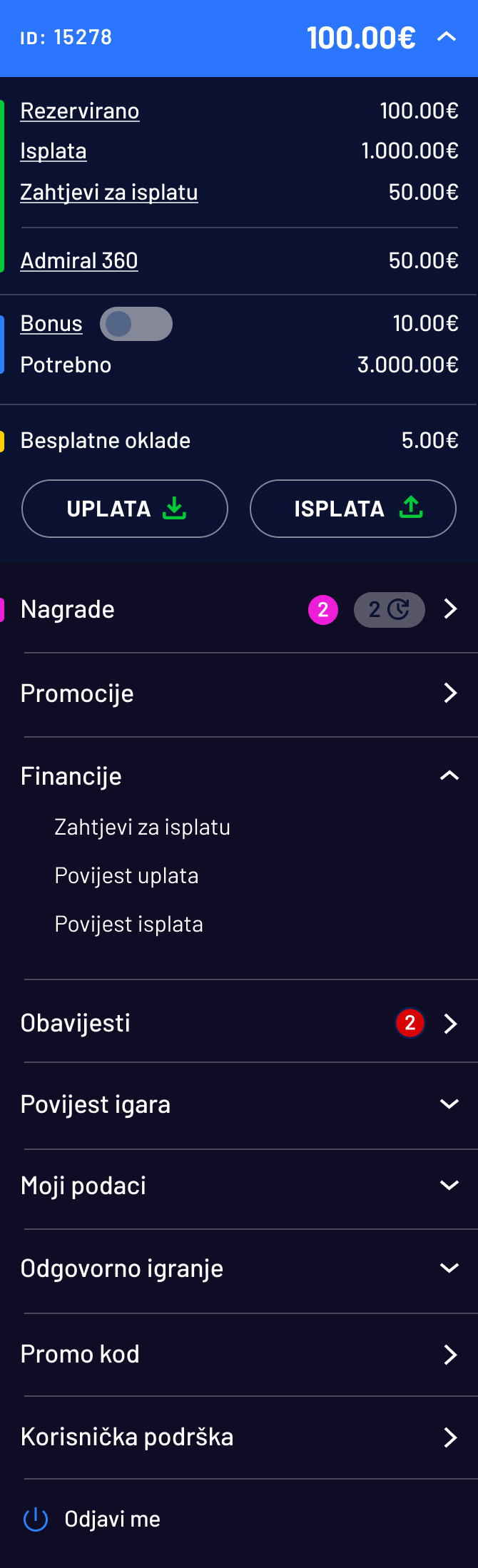Toggle the Bonus switch
Image resolution: width=478 pixels, height=1568 pixels.
click(x=136, y=324)
